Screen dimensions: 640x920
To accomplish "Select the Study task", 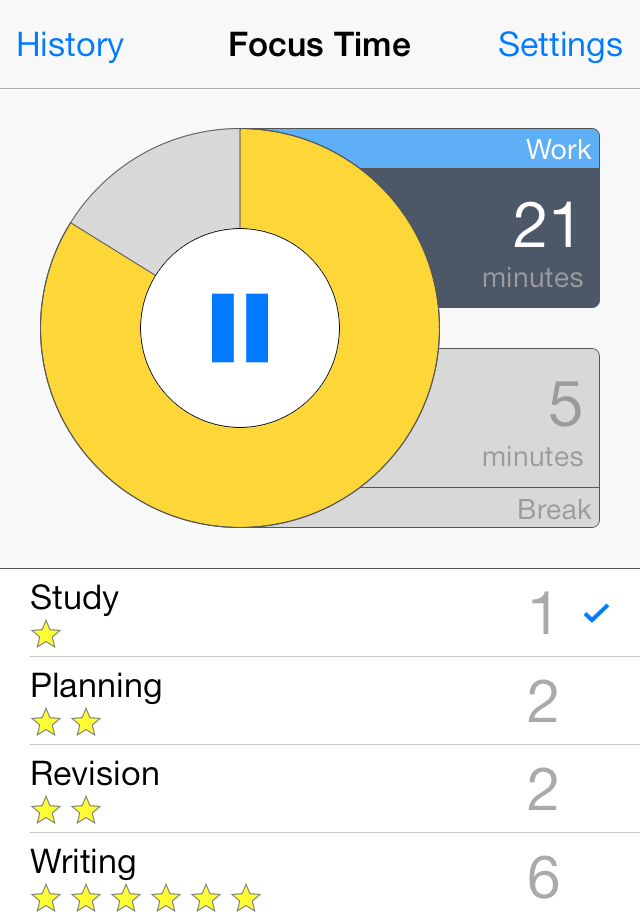I will (320, 613).
